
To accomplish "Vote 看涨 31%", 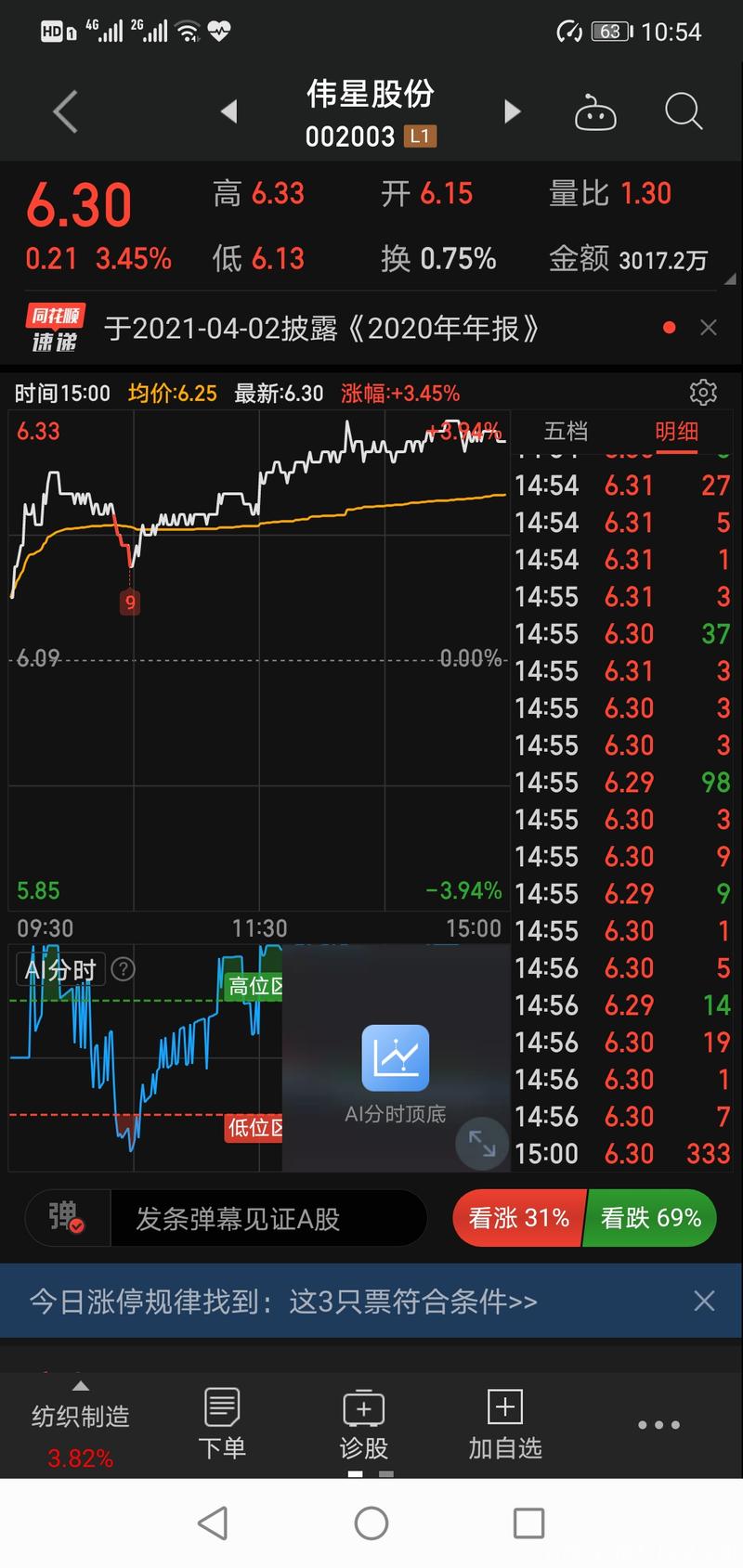I will click(x=518, y=1218).
